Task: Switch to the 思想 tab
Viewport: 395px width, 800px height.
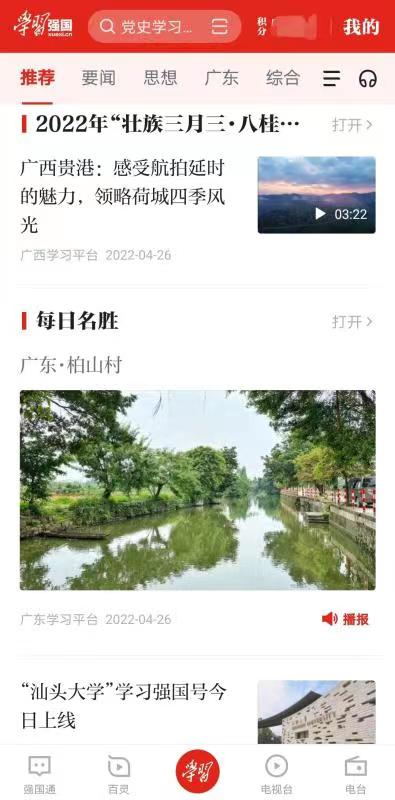Action: [x=160, y=78]
